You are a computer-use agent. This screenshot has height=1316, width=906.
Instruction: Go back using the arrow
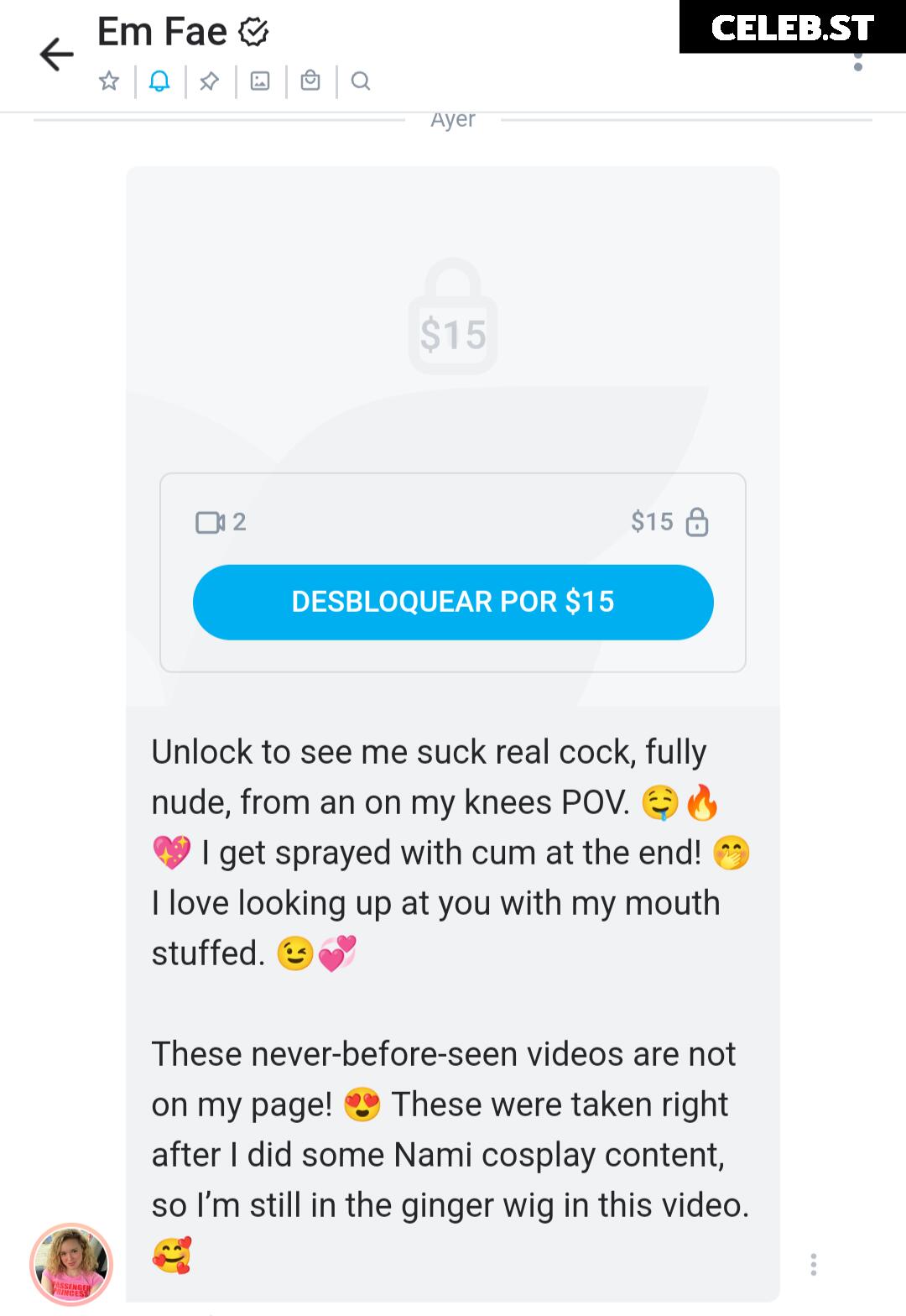pyautogui.click(x=56, y=55)
